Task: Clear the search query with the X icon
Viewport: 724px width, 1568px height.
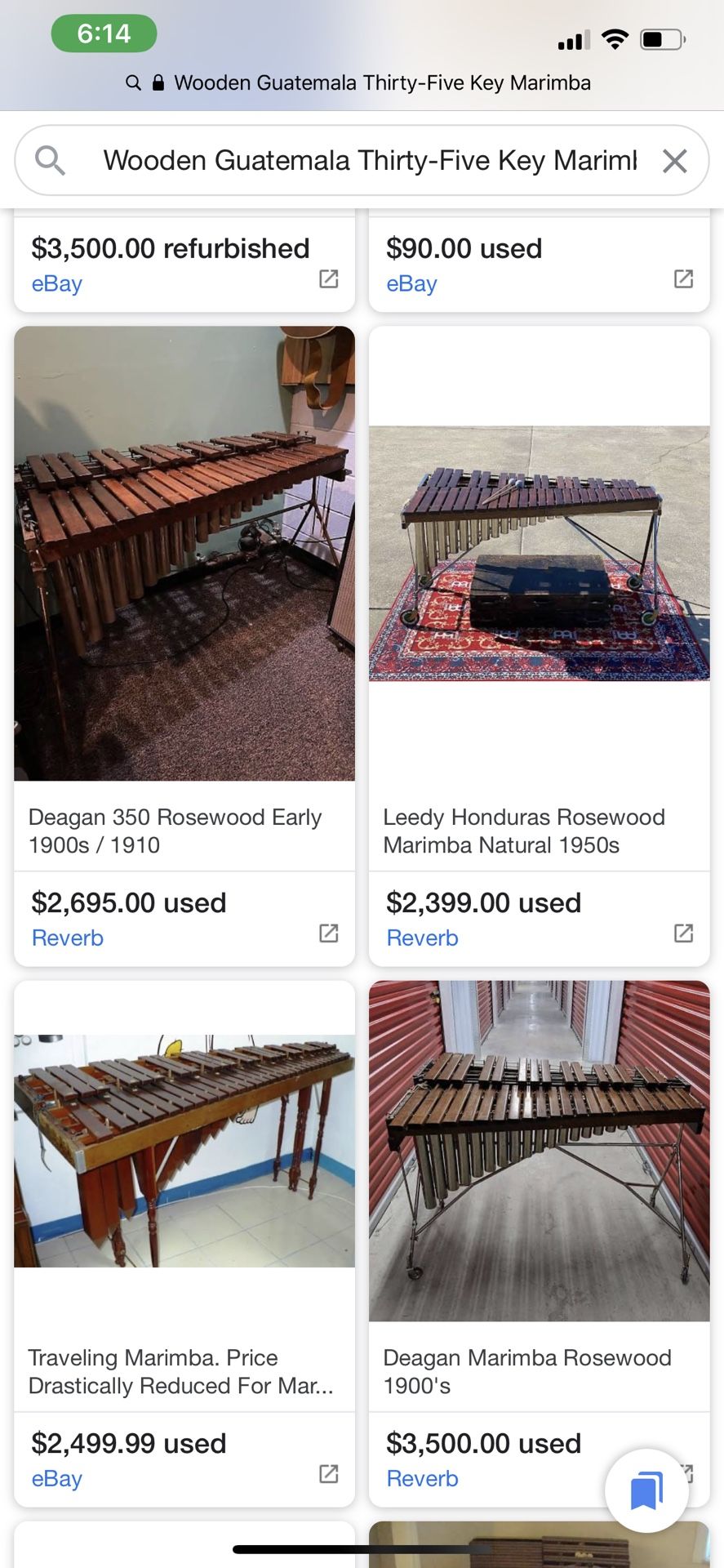Action: click(x=675, y=160)
